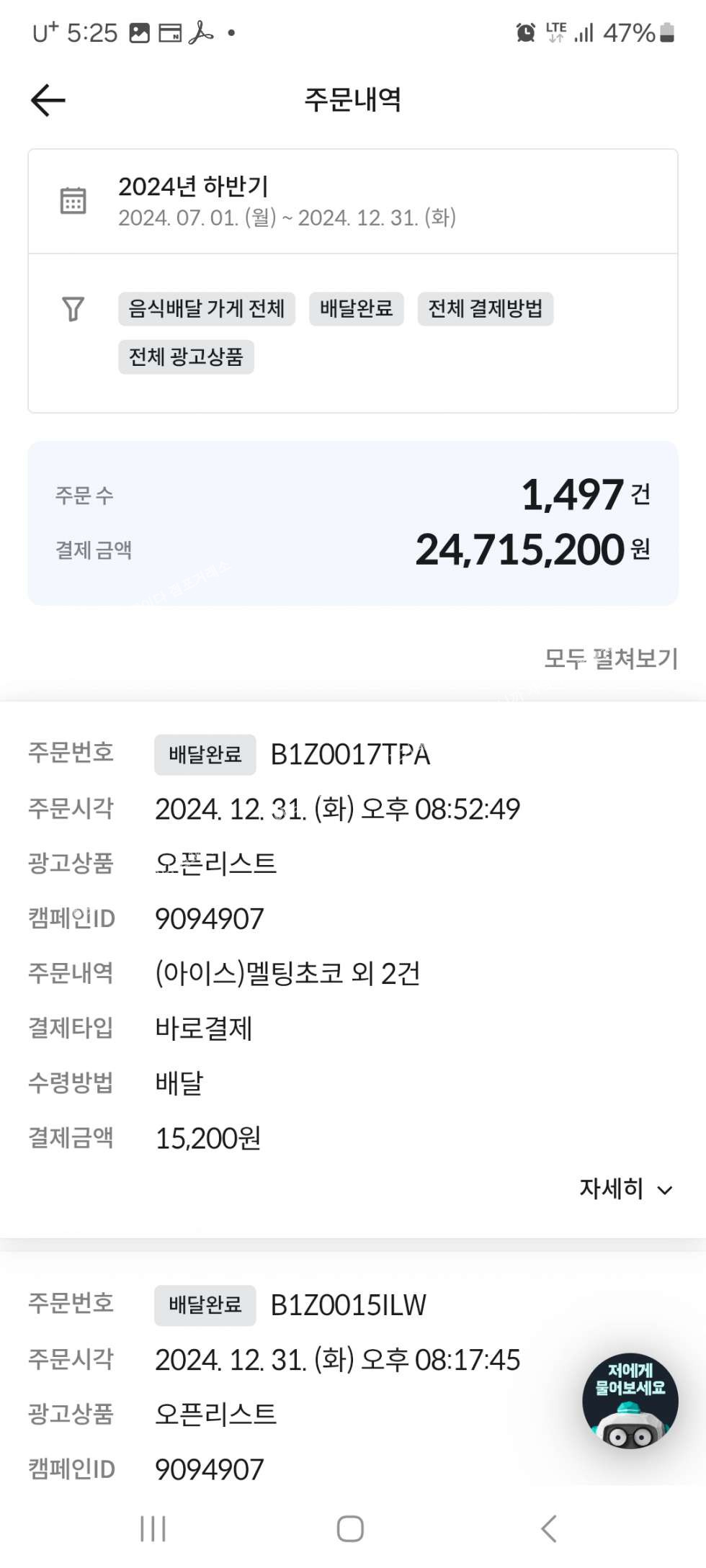
Task: Tap the system home button
Action: [x=350, y=1528]
